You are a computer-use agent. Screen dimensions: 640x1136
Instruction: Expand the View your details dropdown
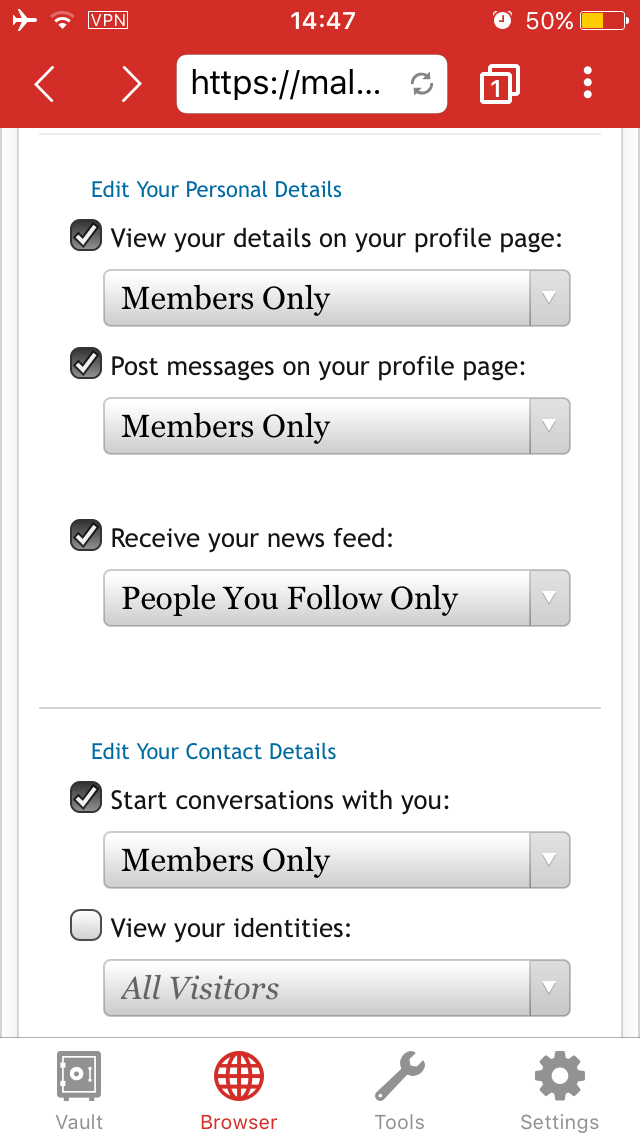(337, 298)
